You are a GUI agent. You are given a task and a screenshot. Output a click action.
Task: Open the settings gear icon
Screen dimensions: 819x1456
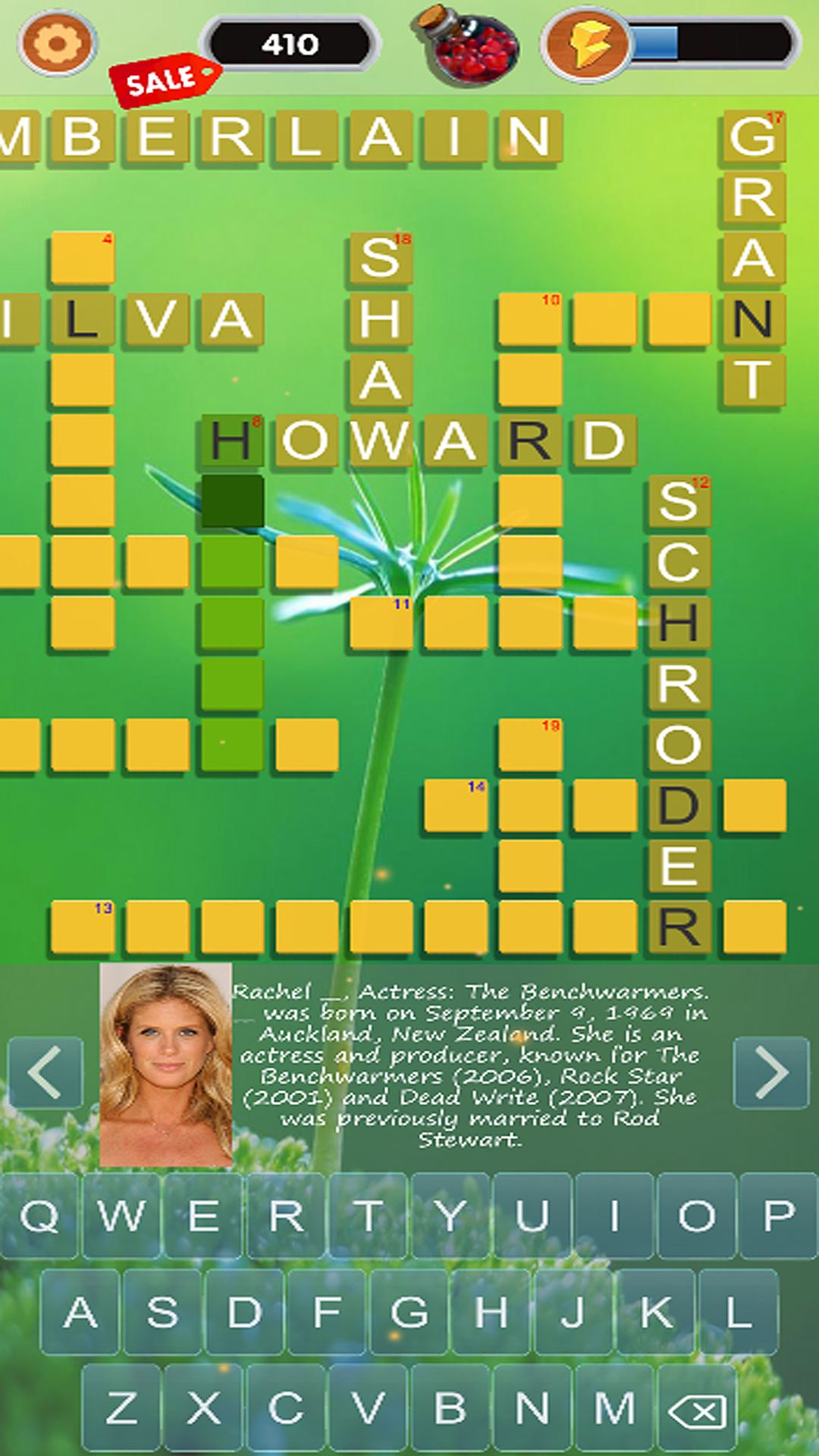pyautogui.click(x=58, y=43)
